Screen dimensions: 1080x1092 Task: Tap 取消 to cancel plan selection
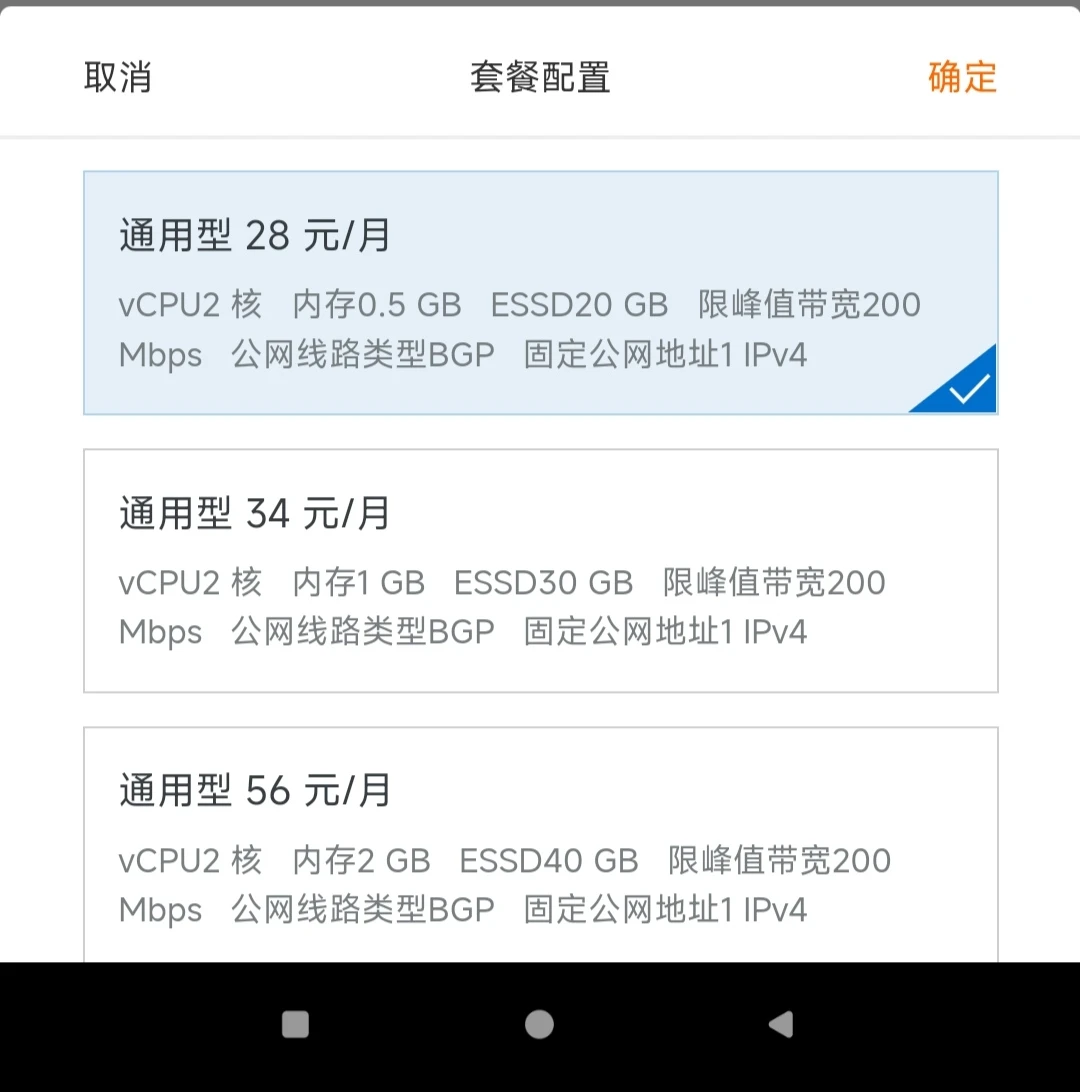[x=118, y=77]
